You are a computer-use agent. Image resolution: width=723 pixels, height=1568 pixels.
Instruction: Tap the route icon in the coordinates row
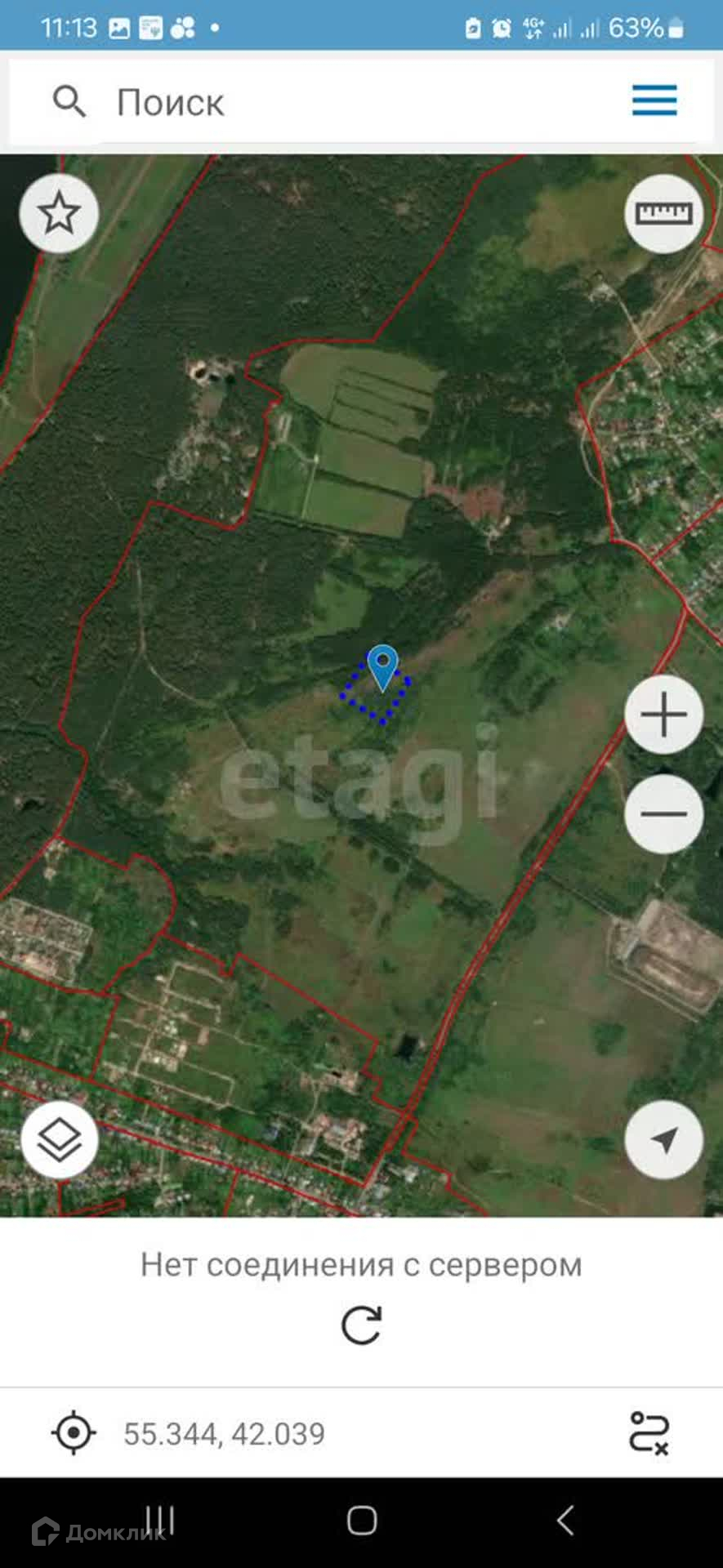pyautogui.click(x=649, y=1432)
